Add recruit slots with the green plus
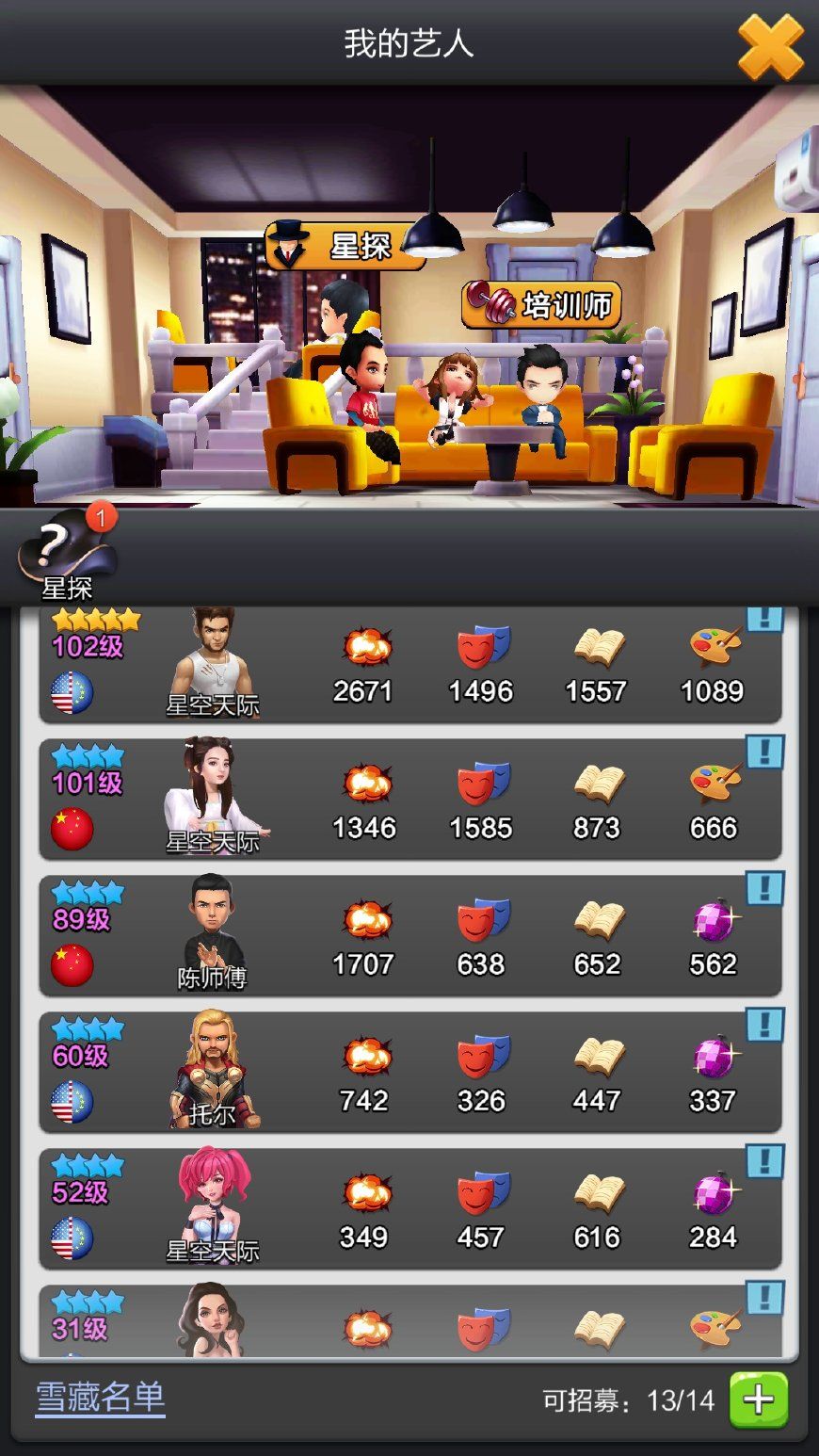This screenshot has width=819, height=1456. pos(759,1399)
